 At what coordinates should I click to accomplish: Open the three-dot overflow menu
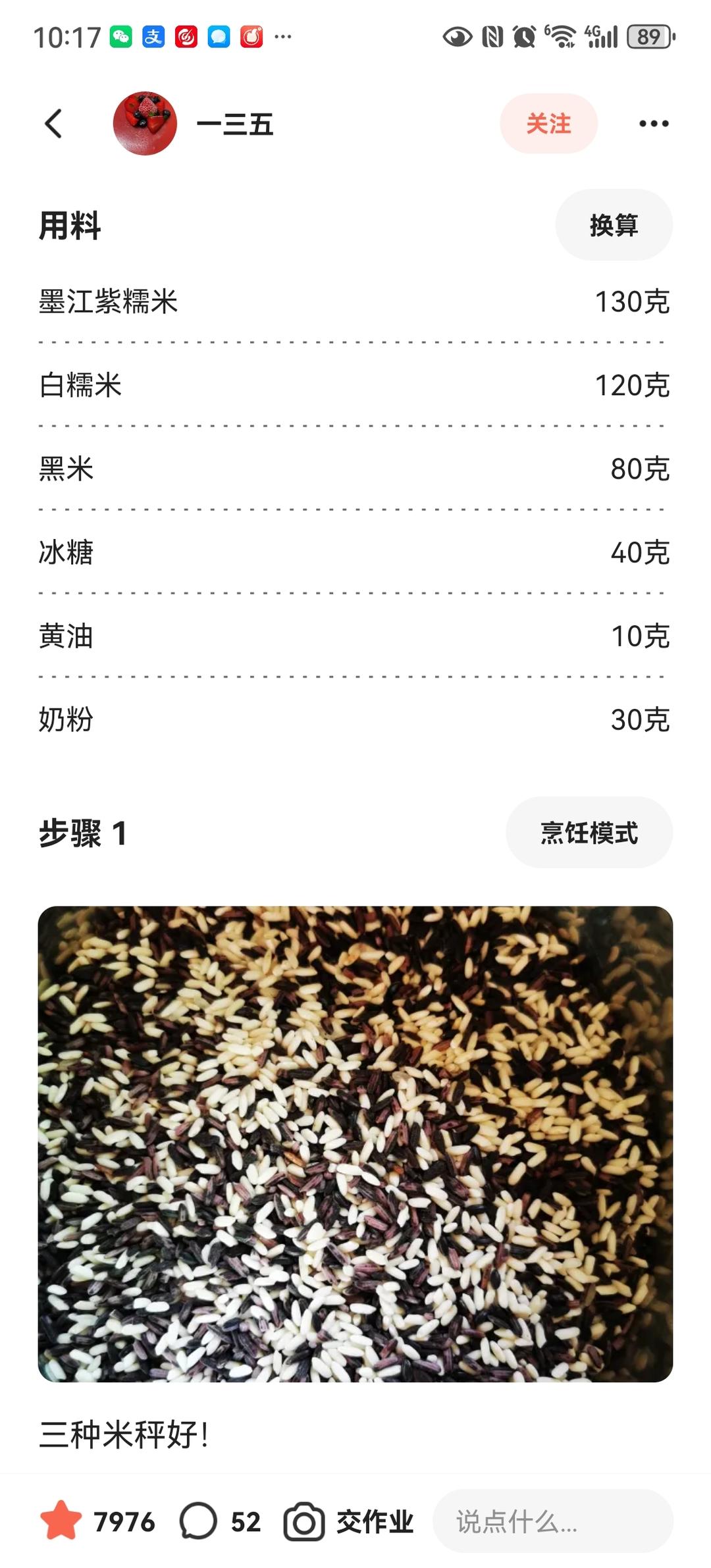click(x=653, y=124)
